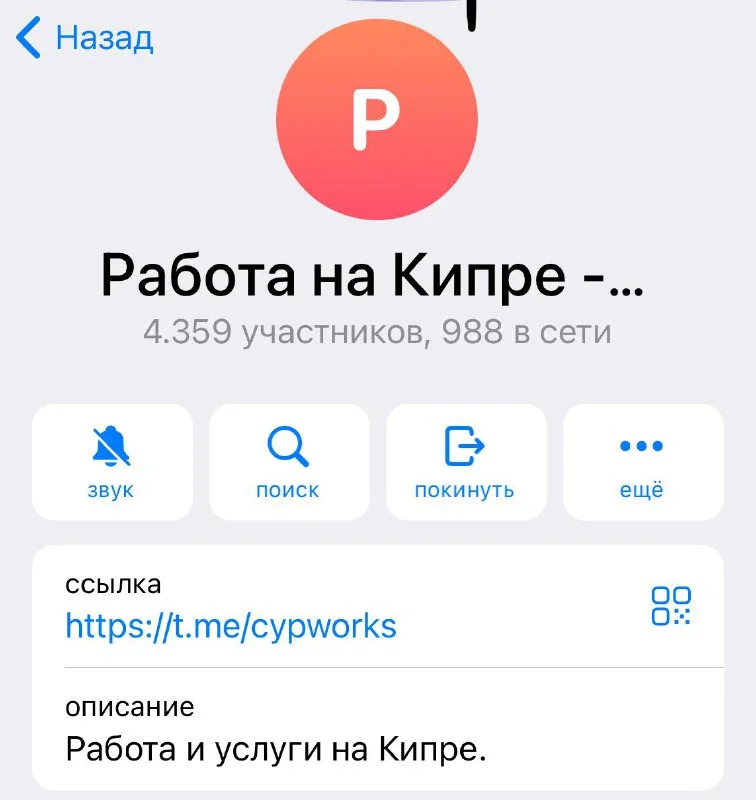Open more options with ещё

tap(642, 461)
